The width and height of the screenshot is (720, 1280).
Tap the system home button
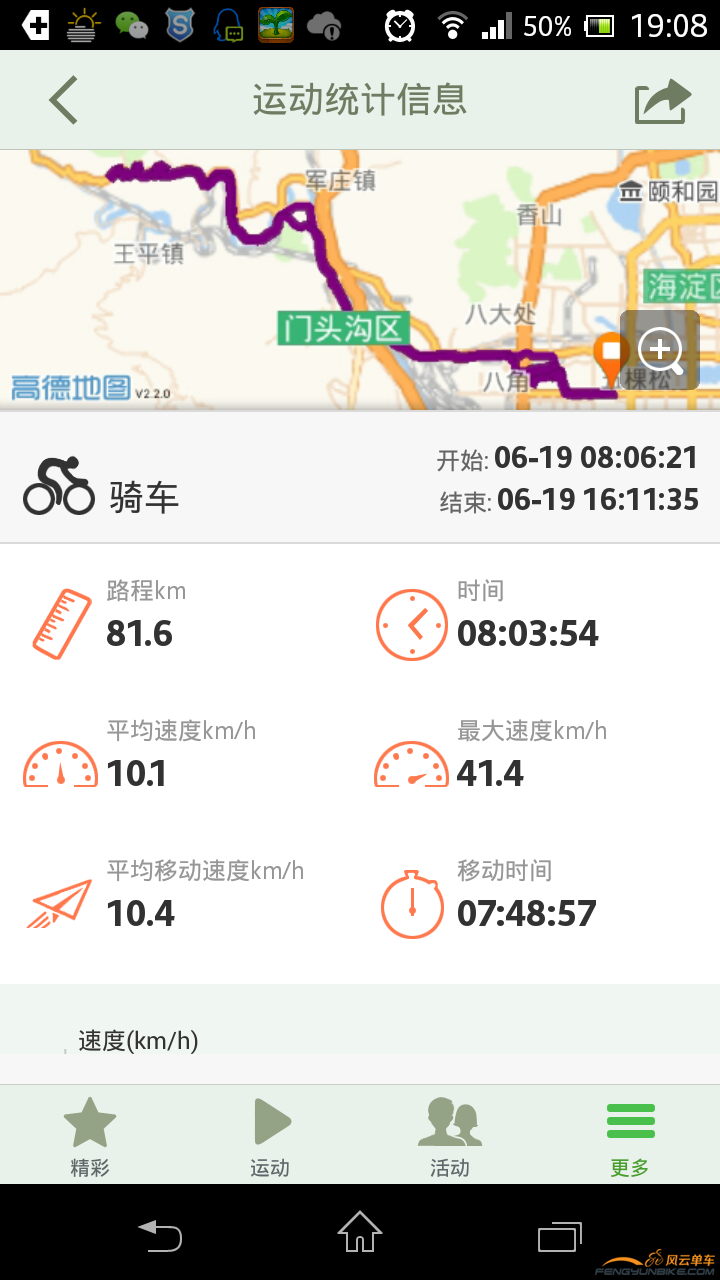coord(360,1232)
